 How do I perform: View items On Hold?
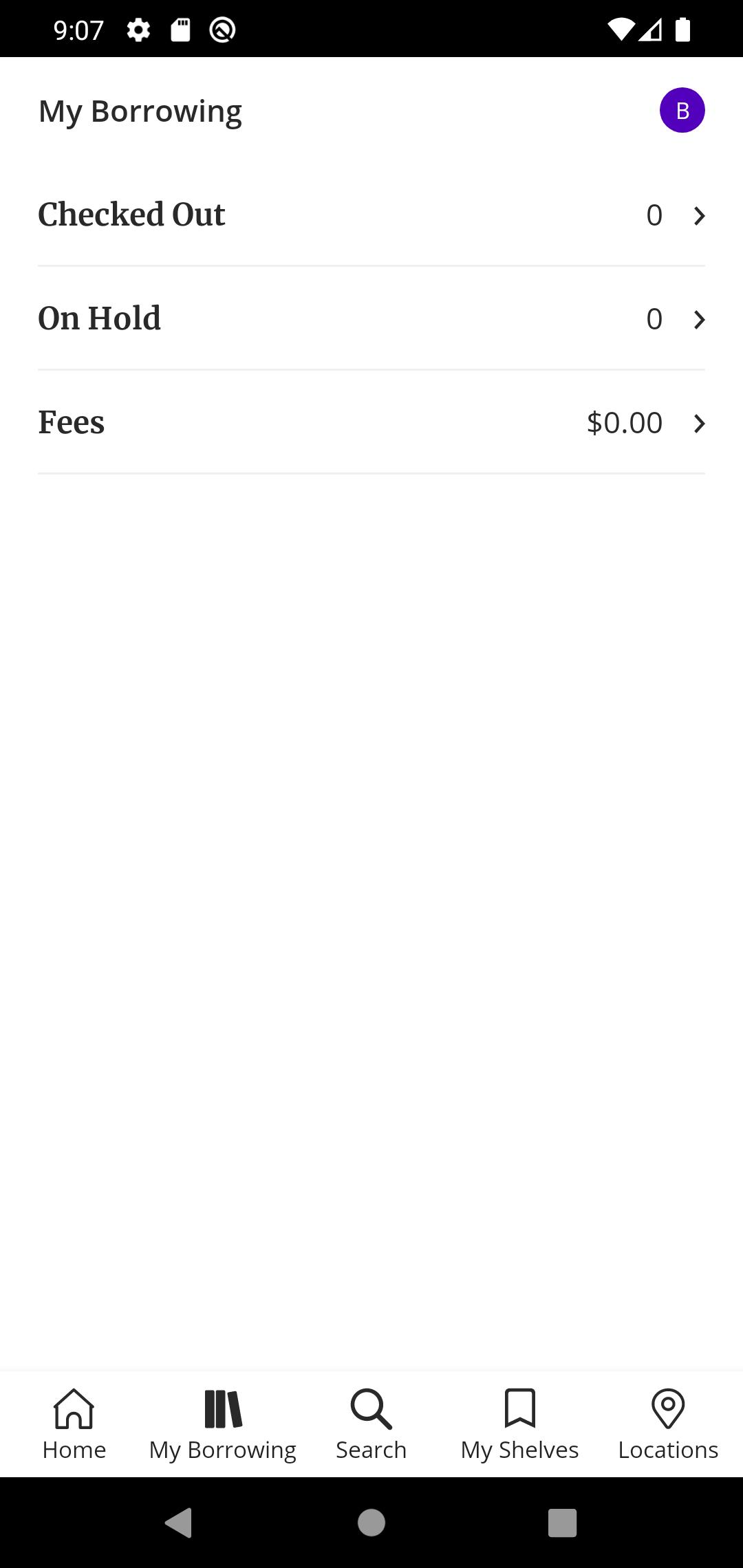[371, 318]
